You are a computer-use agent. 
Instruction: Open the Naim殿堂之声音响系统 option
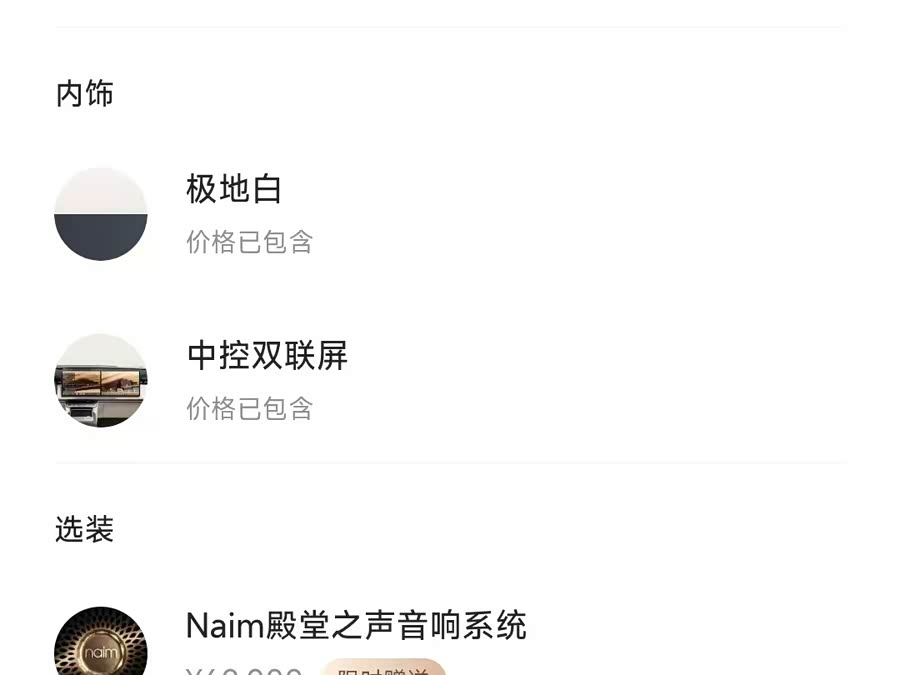356,627
